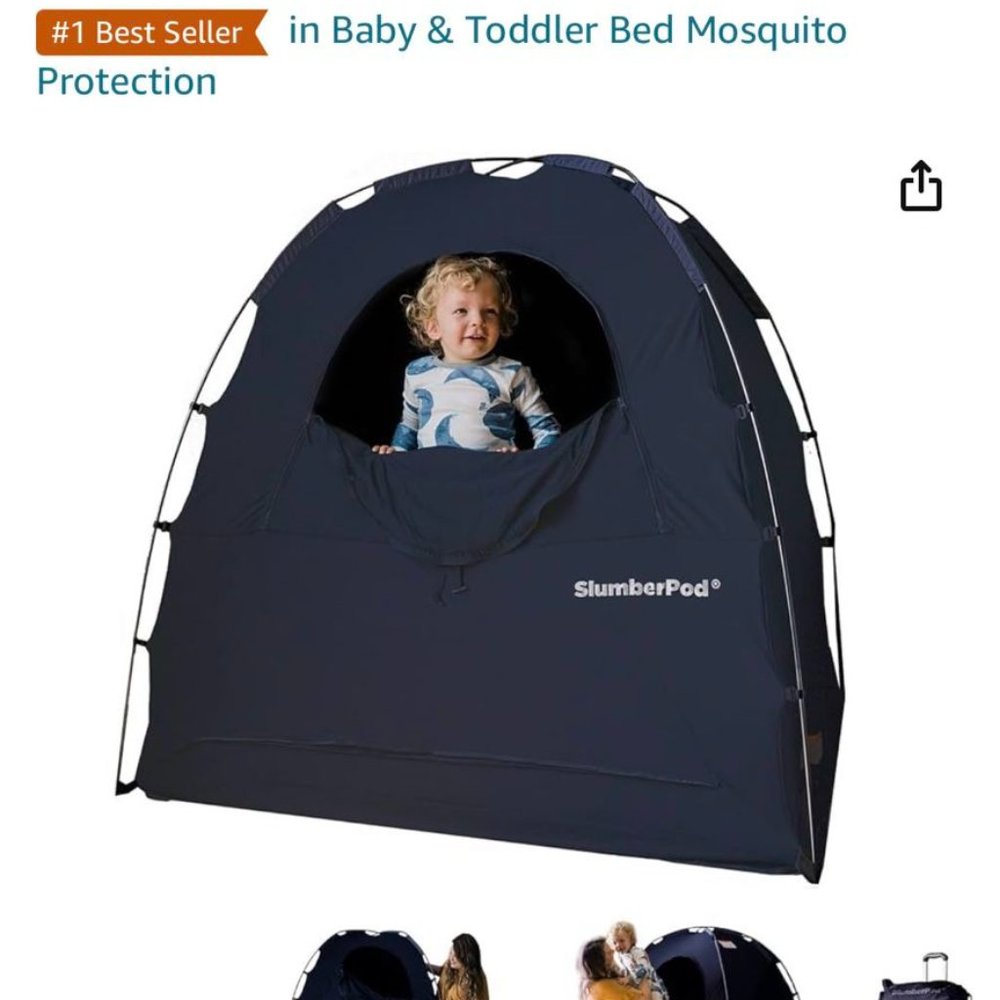Image resolution: width=1000 pixels, height=1000 pixels.
Task: Share this SlumberPod product
Action: pyautogui.click(x=921, y=186)
